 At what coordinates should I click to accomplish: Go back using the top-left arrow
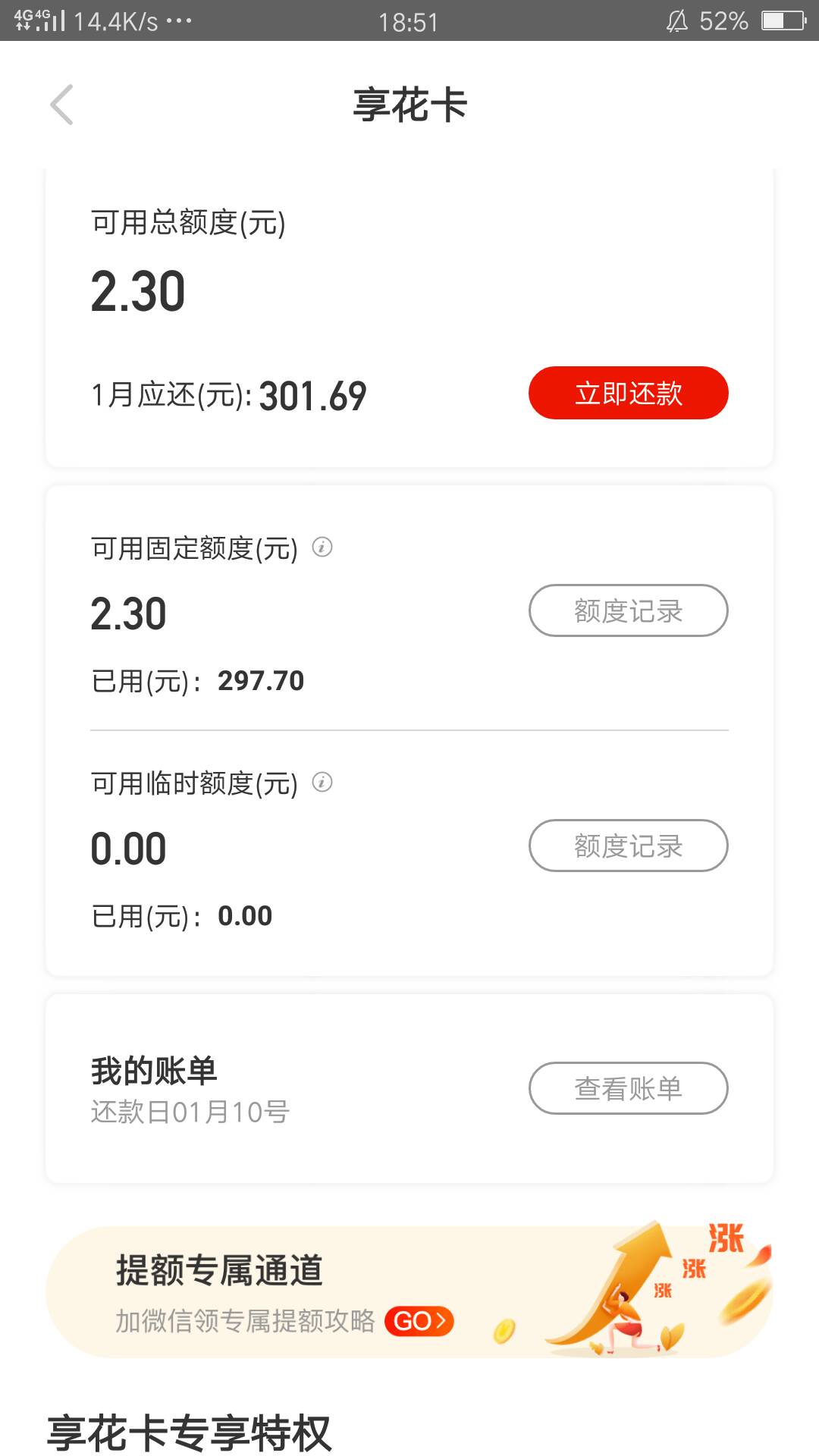coord(61,105)
